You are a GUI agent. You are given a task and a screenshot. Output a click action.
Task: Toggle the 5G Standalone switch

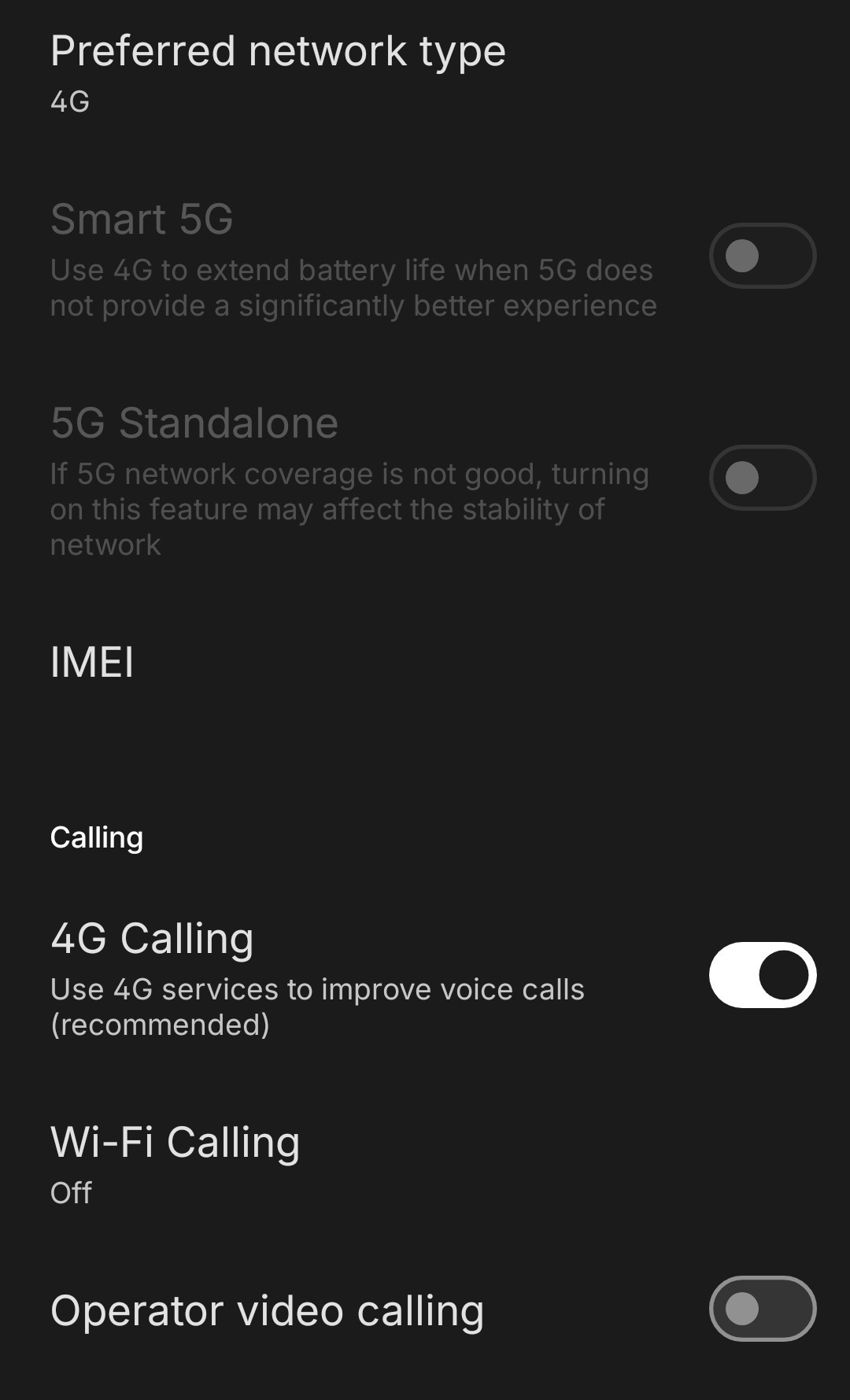click(x=762, y=478)
